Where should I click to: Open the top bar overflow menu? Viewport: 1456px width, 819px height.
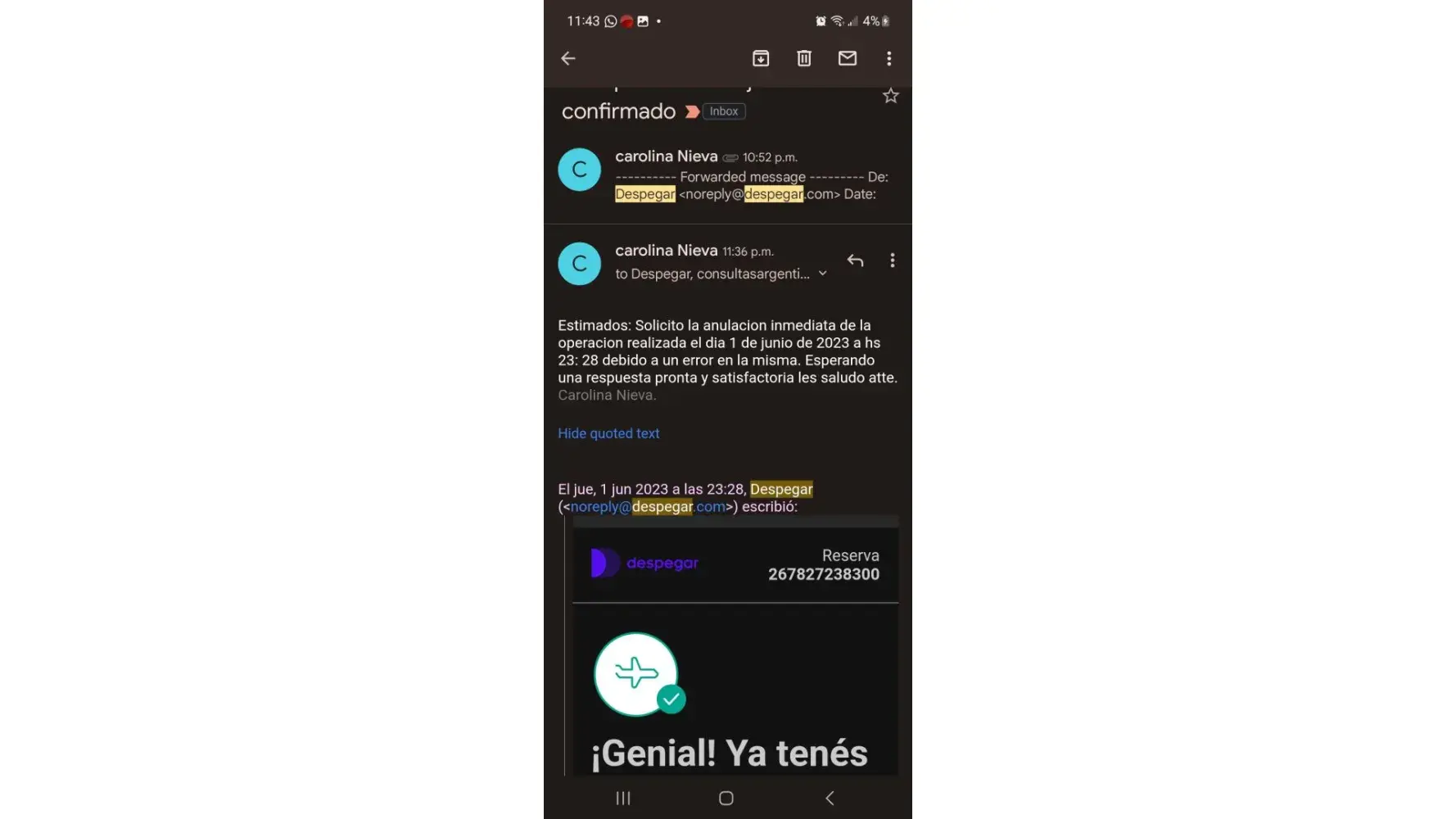(889, 58)
